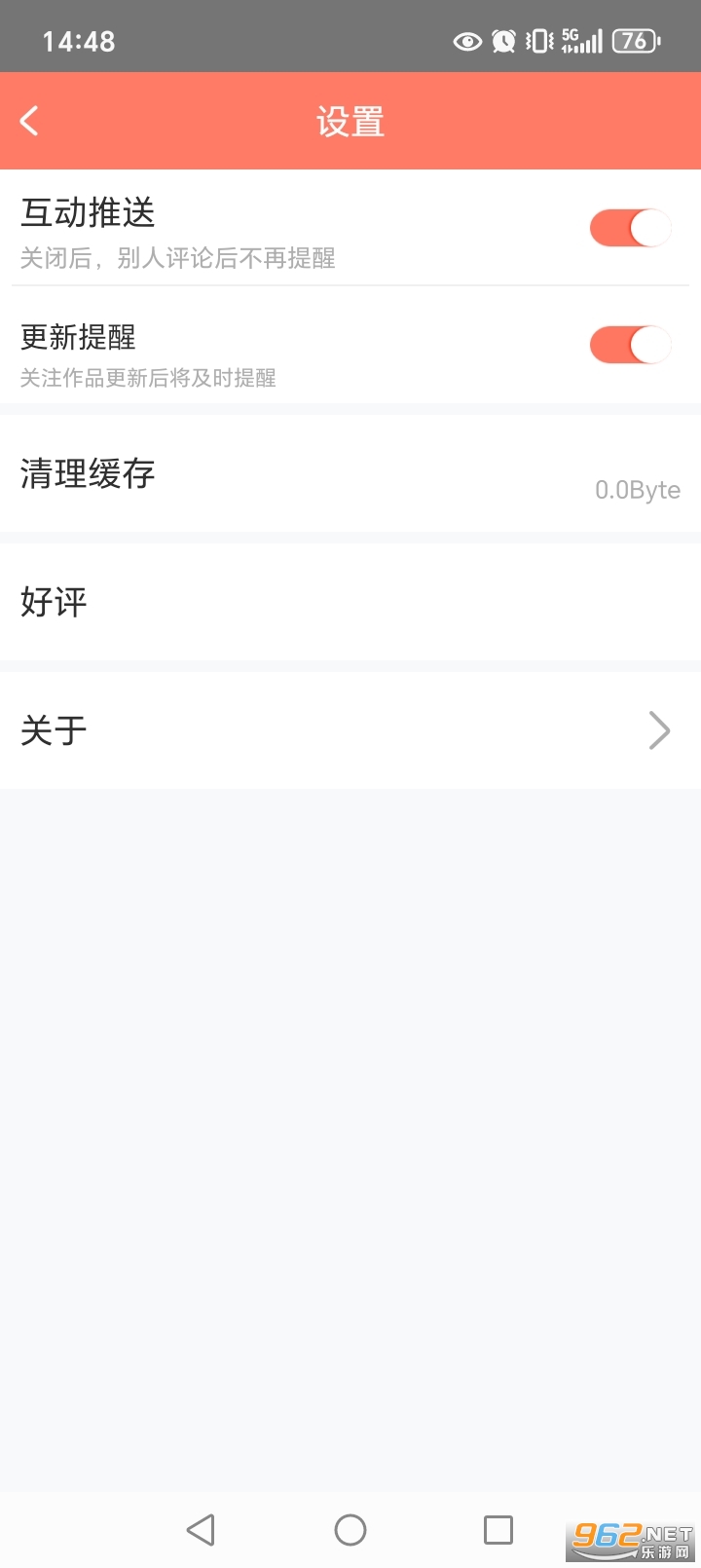701x1568 pixels.
Task: Tap the alarm clock status bar icon
Action: coord(503,41)
